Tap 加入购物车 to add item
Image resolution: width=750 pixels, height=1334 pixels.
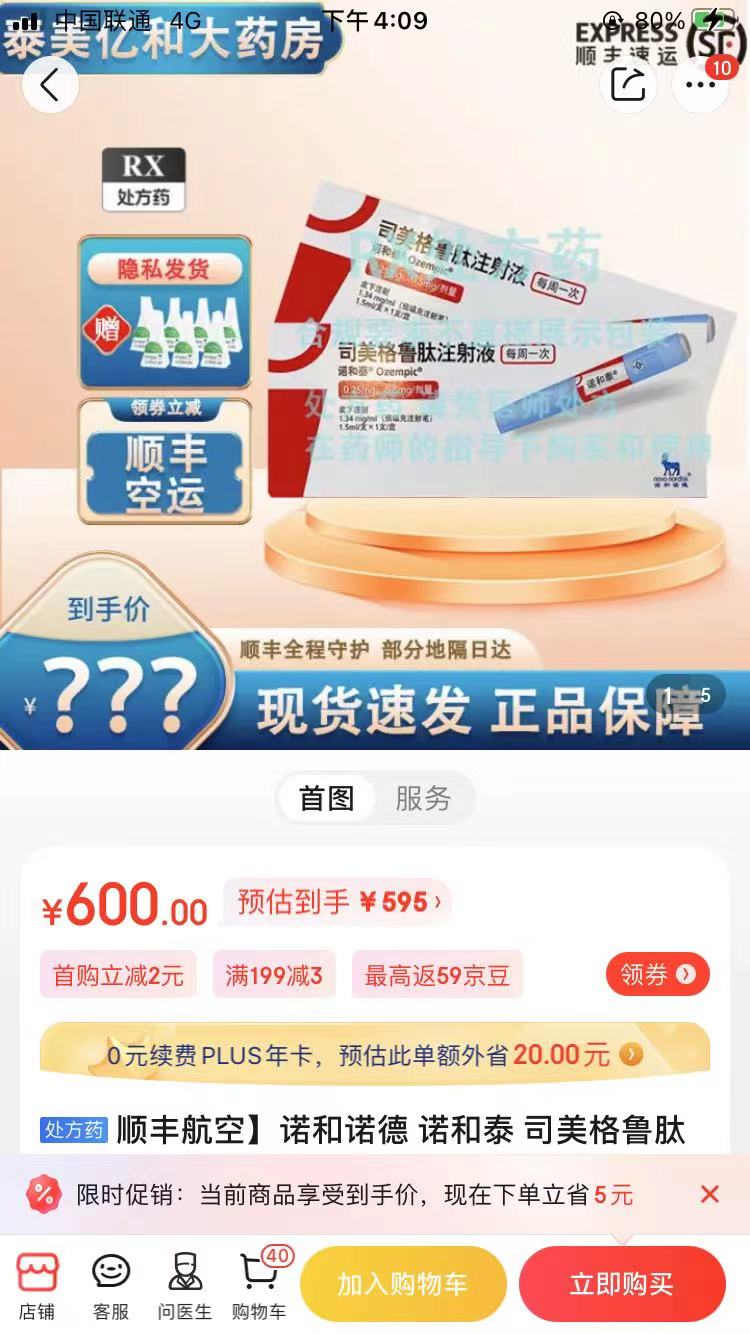(x=403, y=1285)
